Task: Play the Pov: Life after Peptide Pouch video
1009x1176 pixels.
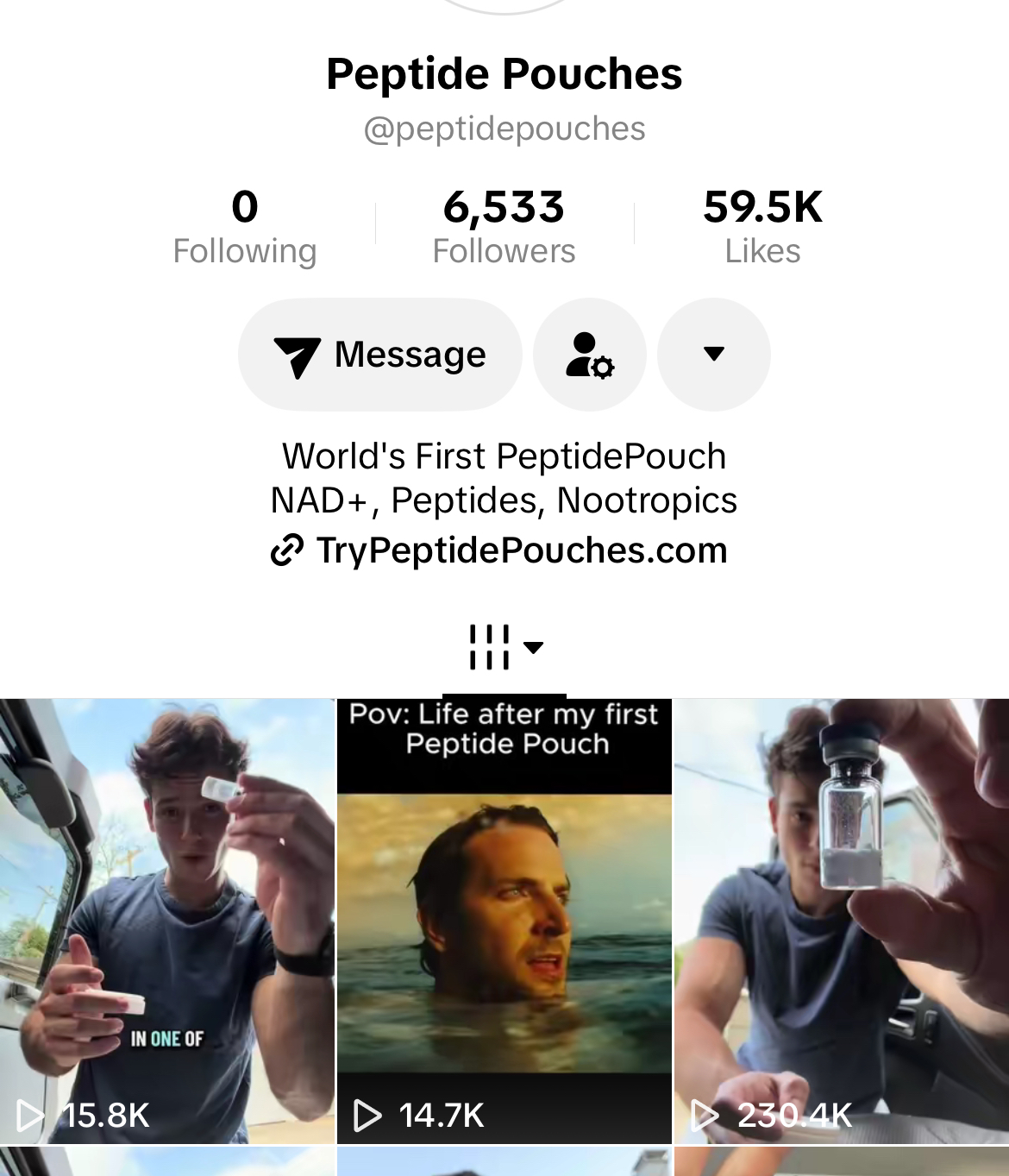Action: point(504,921)
